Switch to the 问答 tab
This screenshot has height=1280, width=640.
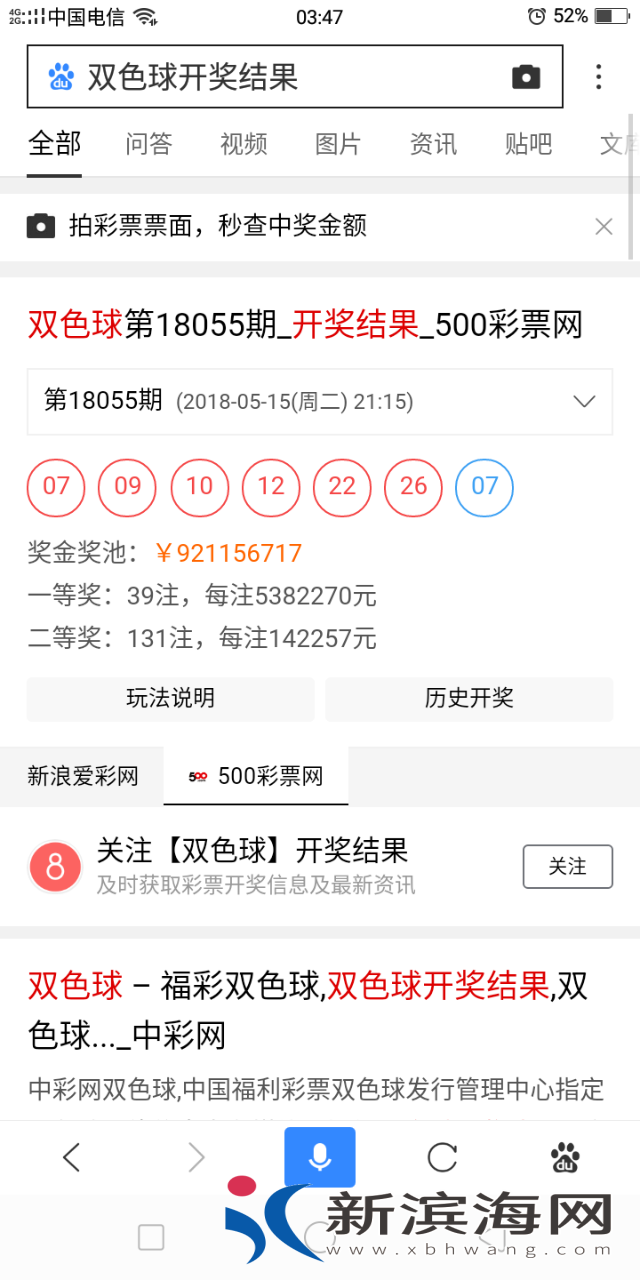point(149,144)
